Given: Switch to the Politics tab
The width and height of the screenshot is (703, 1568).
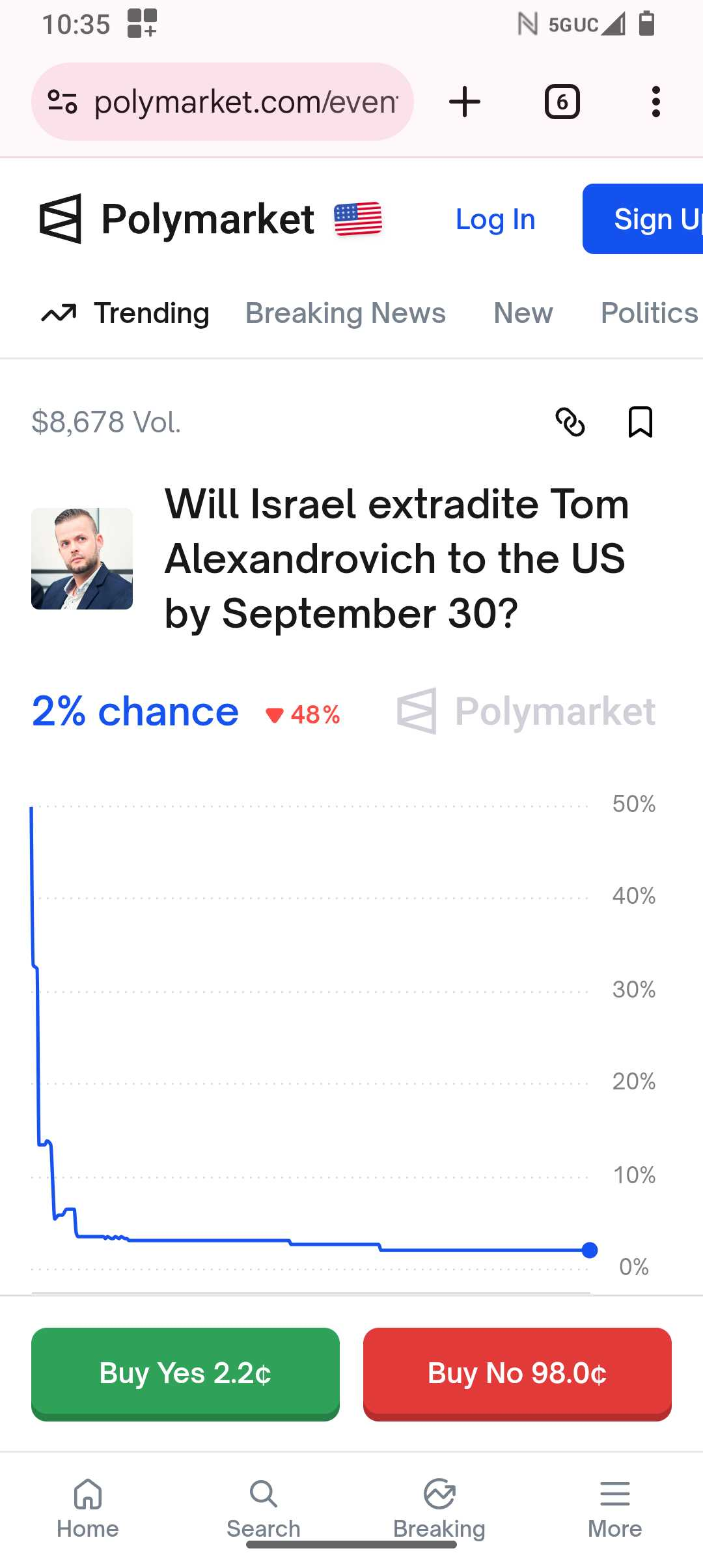Looking at the screenshot, I should [650, 313].
